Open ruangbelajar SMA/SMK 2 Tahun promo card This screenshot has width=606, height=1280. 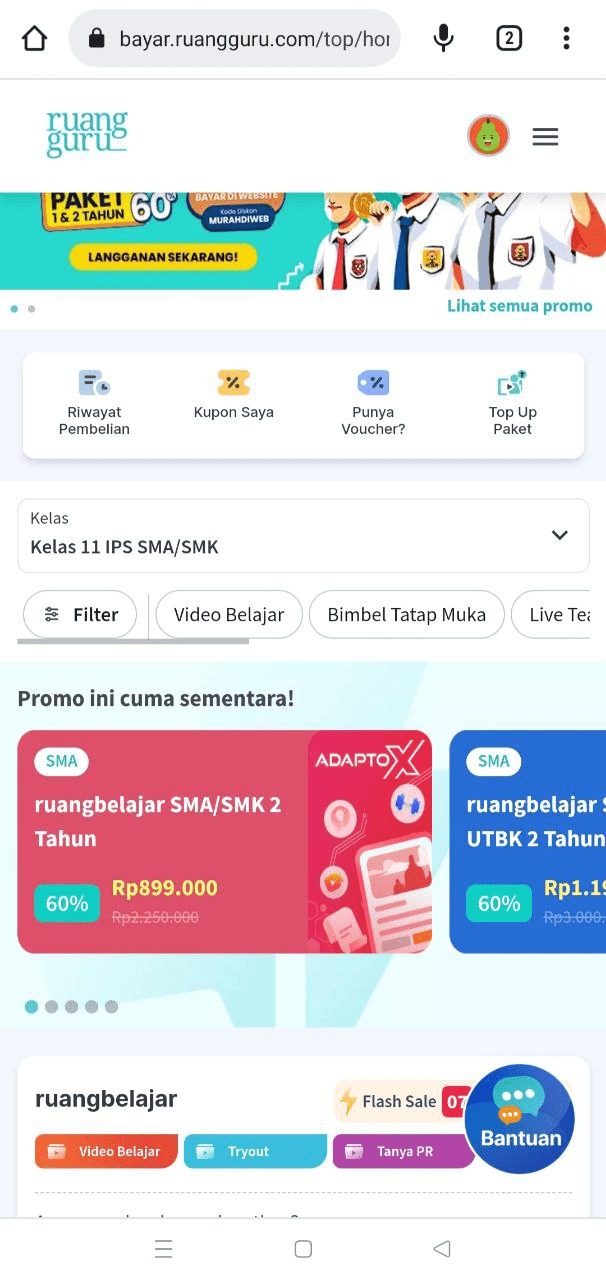[224, 841]
